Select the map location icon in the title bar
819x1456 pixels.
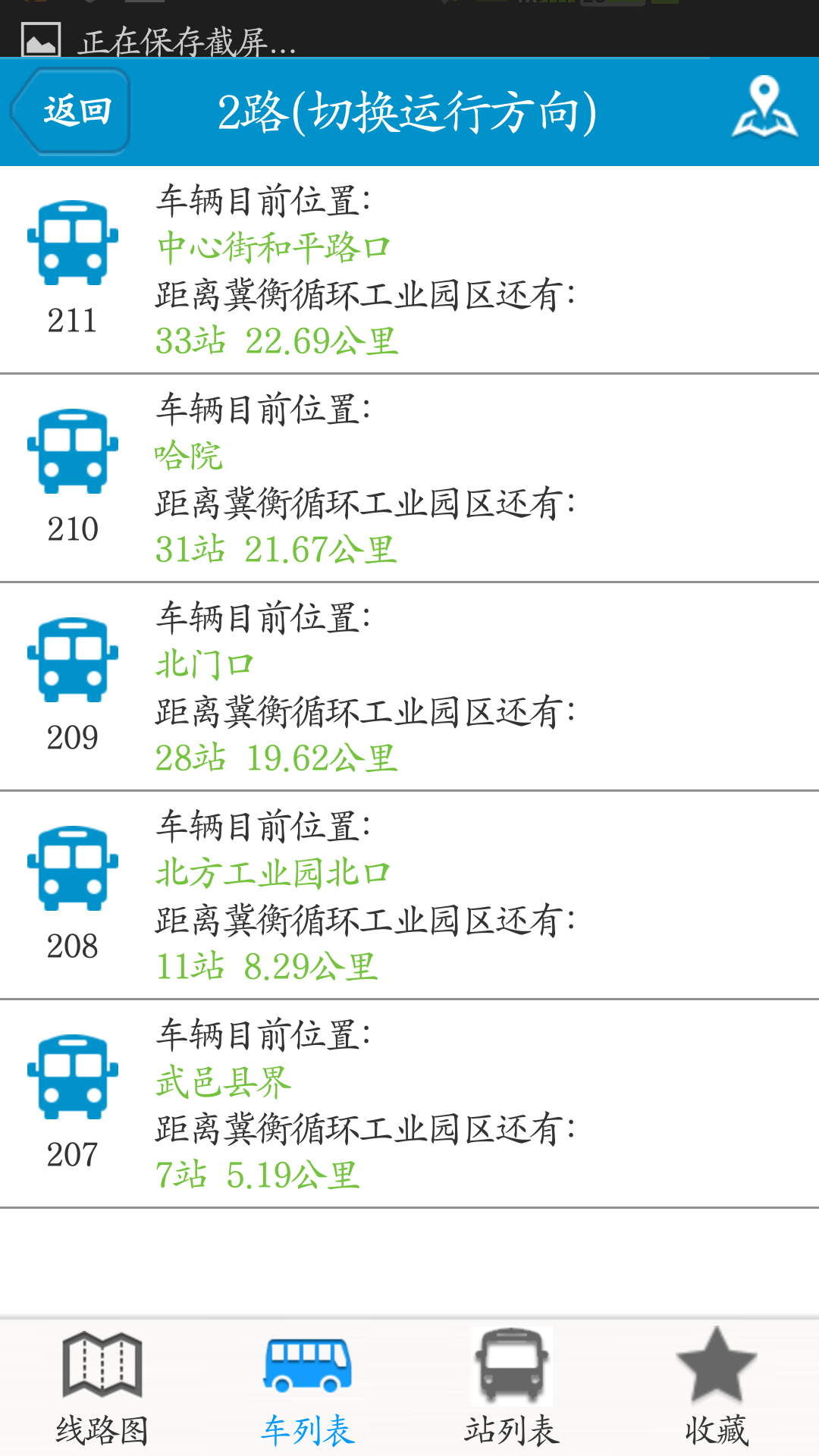[x=766, y=111]
